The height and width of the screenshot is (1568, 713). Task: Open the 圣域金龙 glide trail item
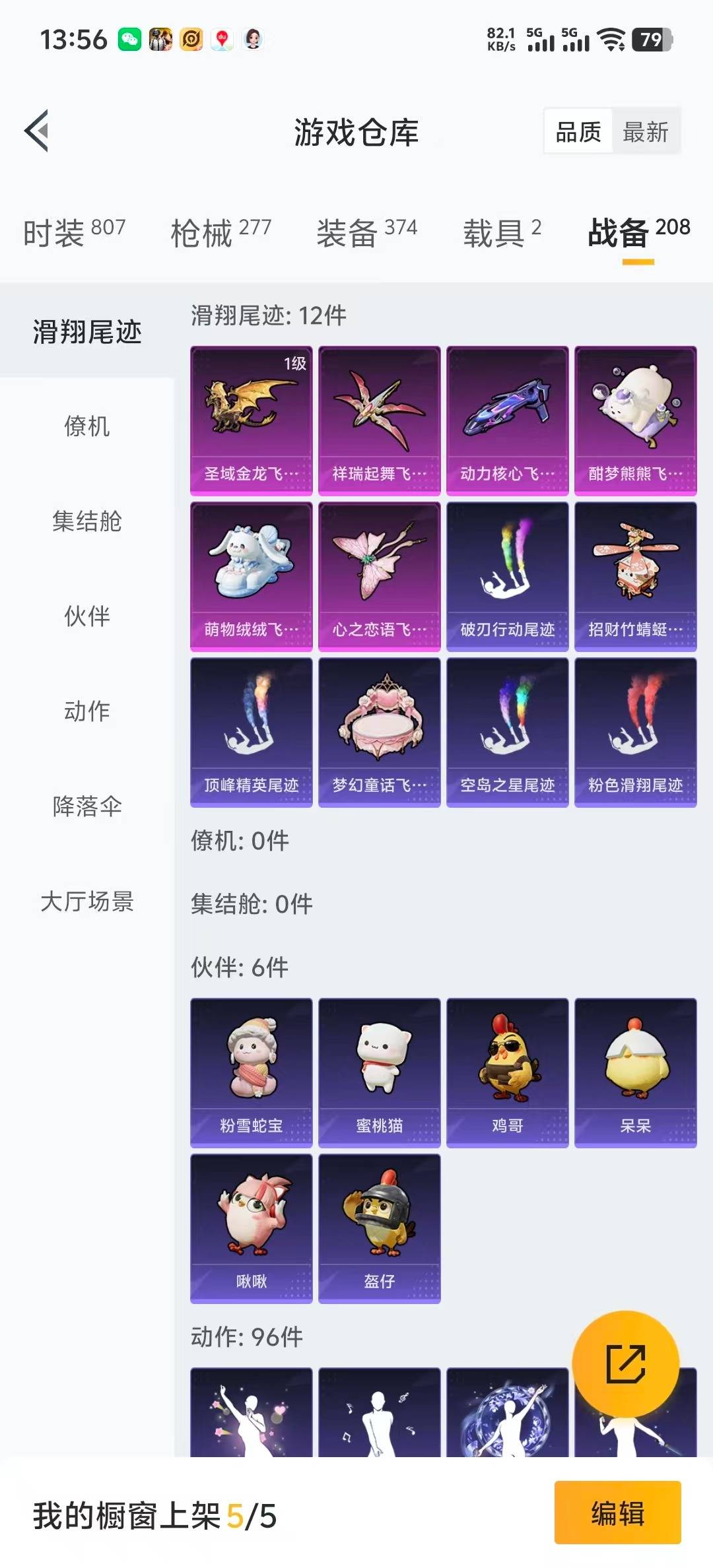click(x=251, y=420)
